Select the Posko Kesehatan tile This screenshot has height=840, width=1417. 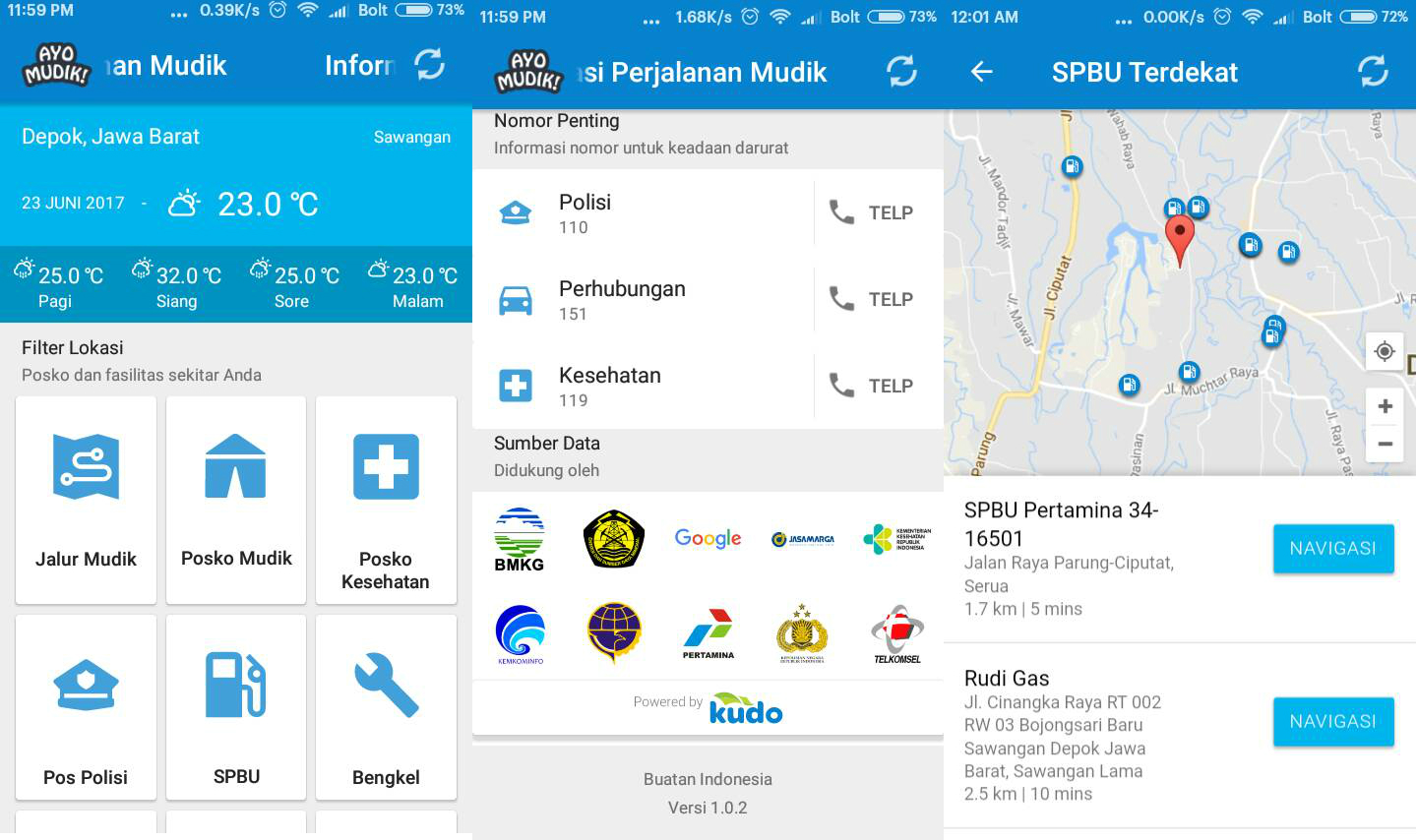pos(386,500)
